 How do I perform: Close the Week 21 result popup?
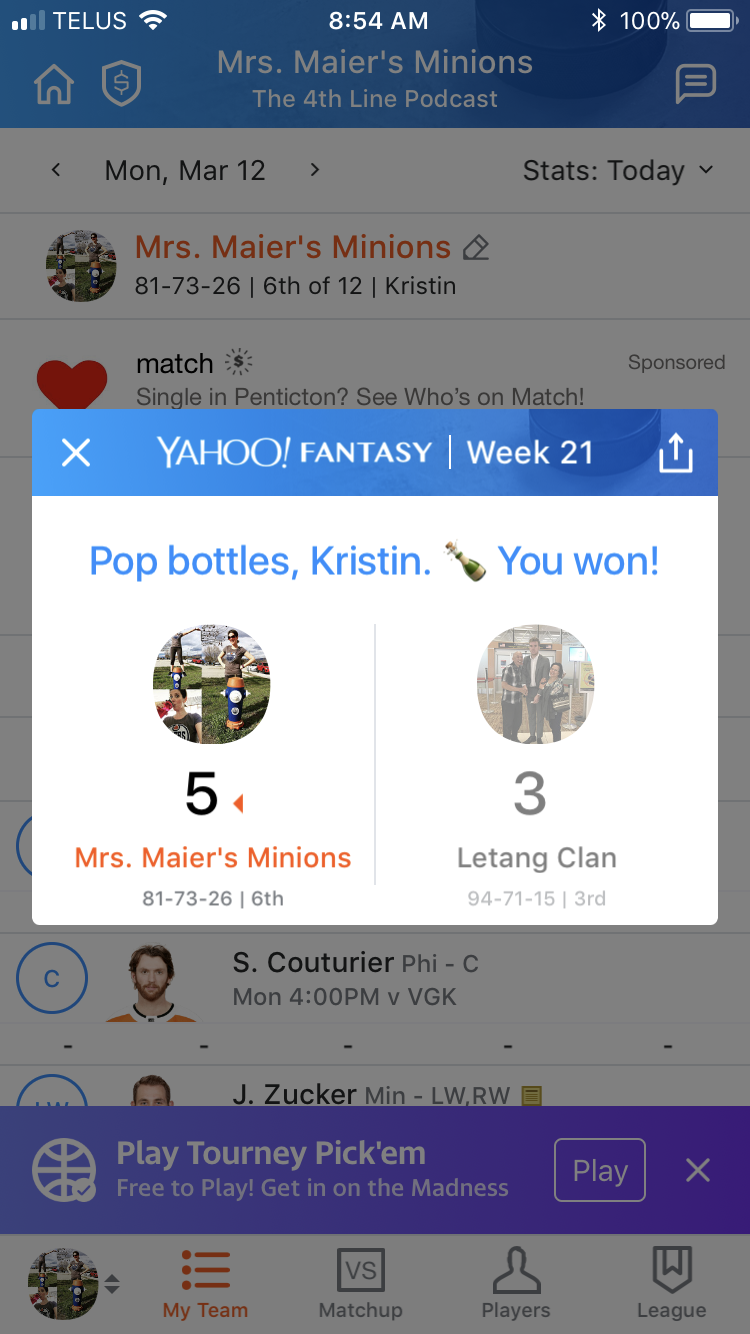tap(76, 453)
